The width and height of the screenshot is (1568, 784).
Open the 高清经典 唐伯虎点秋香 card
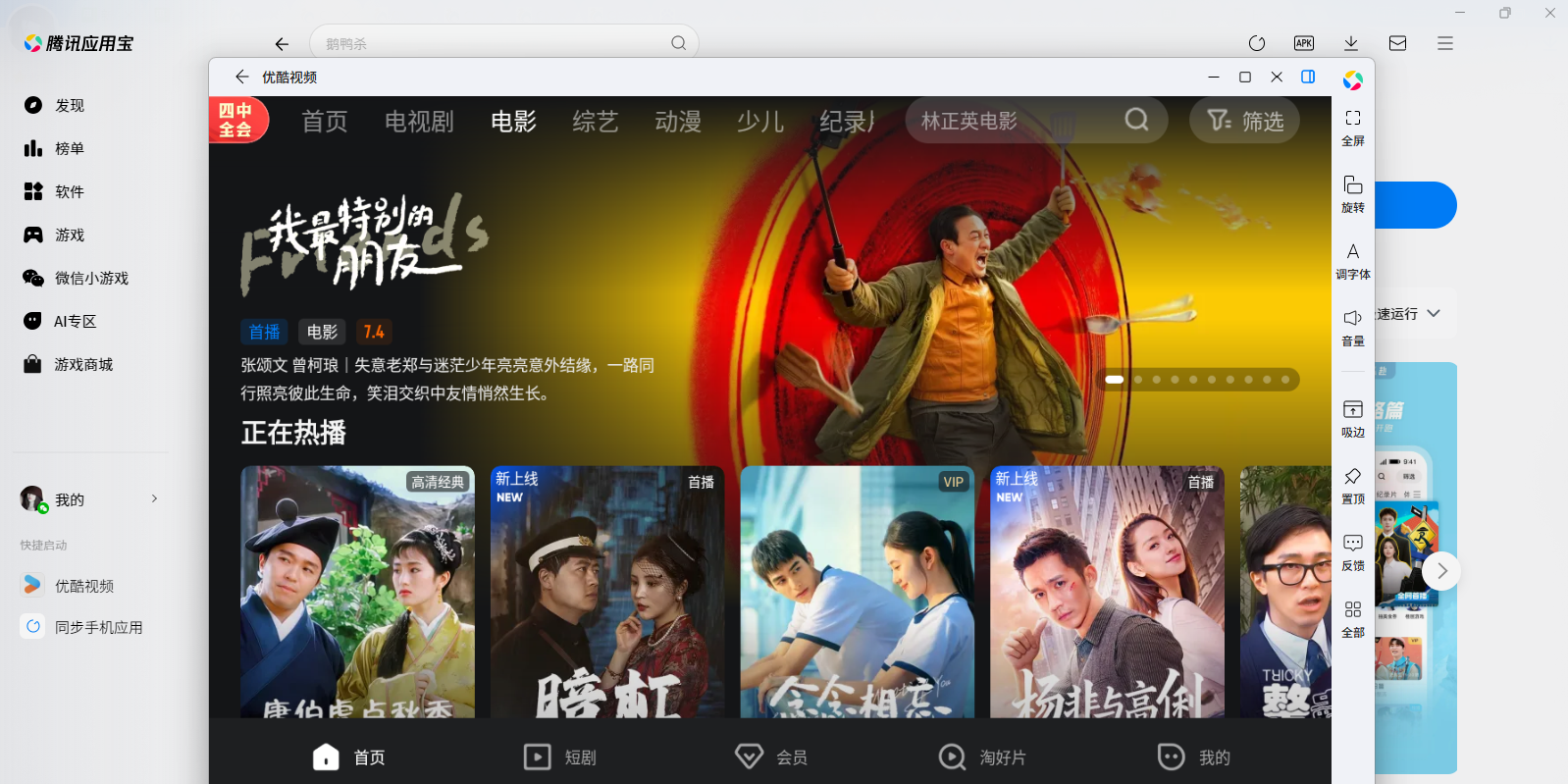(357, 592)
